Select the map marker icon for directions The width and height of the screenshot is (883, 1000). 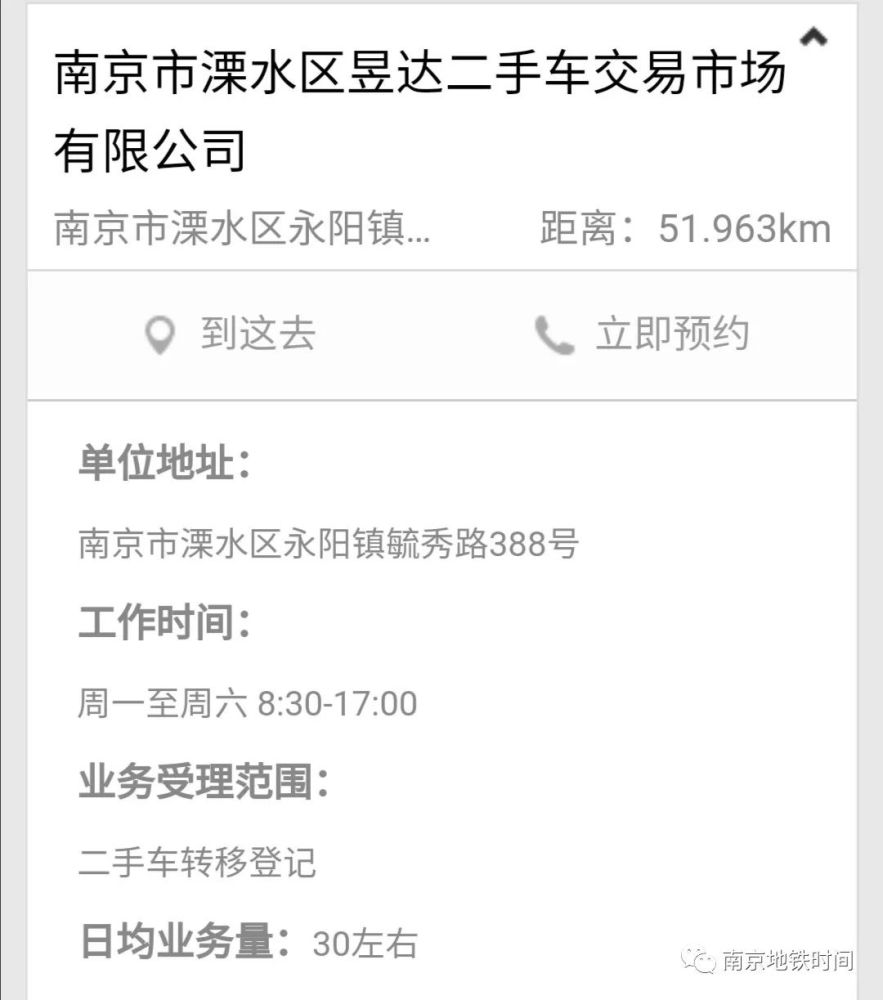click(x=158, y=335)
